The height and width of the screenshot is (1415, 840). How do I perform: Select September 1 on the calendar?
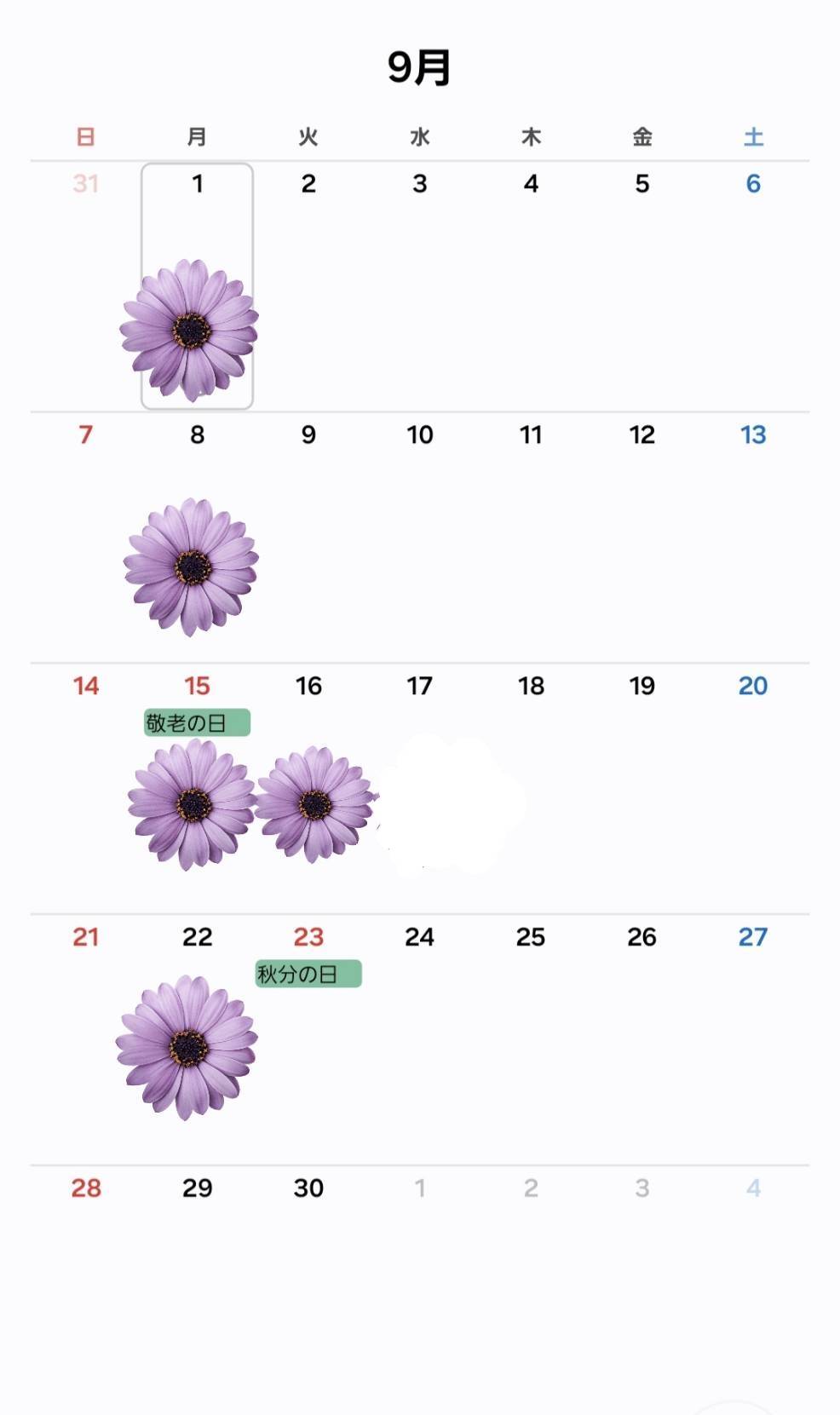point(197,184)
